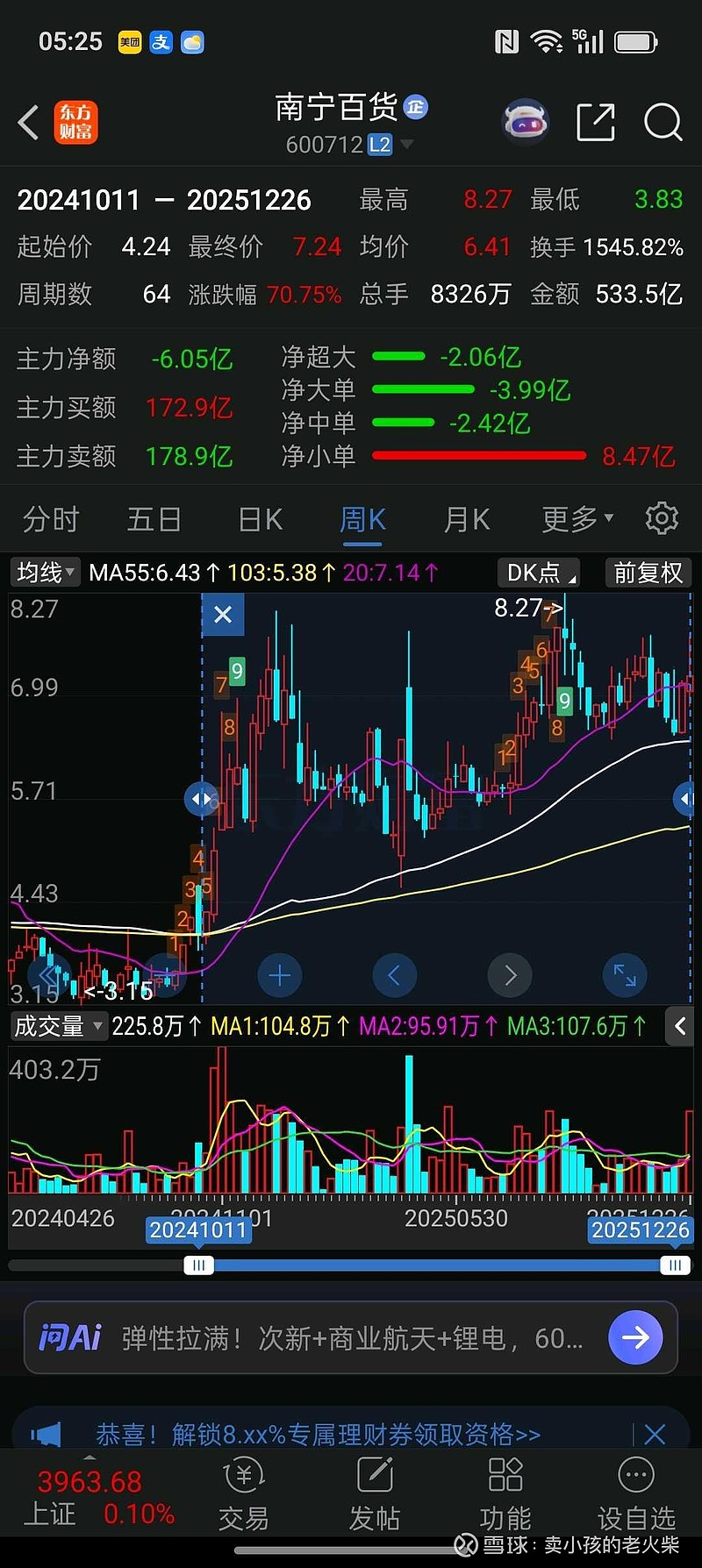Expand chart to fullscreen with corner arrows icon
The height and width of the screenshot is (1568, 702).
pyautogui.click(x=625, y=975)
